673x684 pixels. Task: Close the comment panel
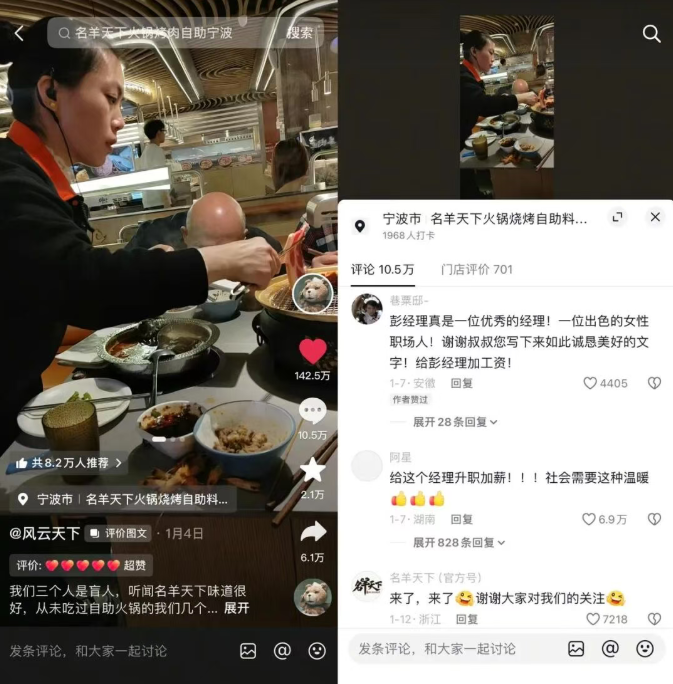coord(655,217)
